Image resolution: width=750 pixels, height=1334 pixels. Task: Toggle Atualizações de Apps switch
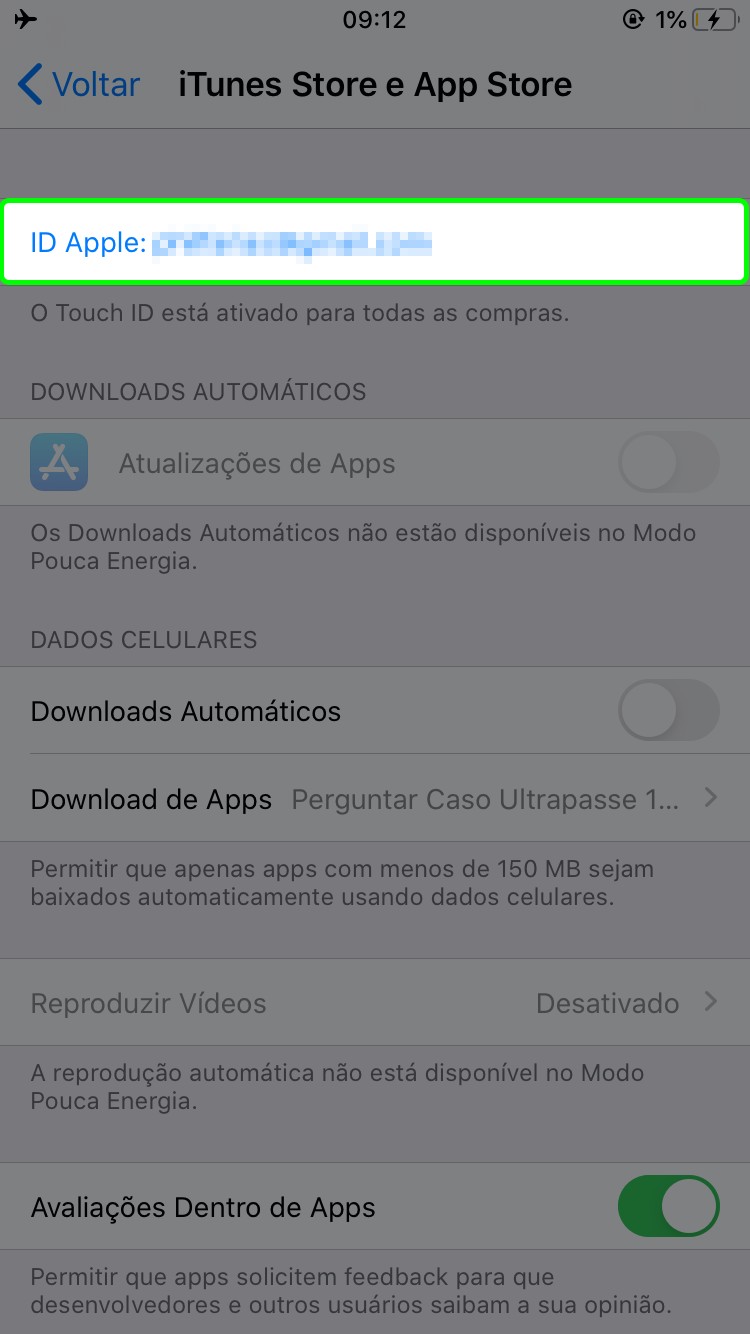click(668, 464)
